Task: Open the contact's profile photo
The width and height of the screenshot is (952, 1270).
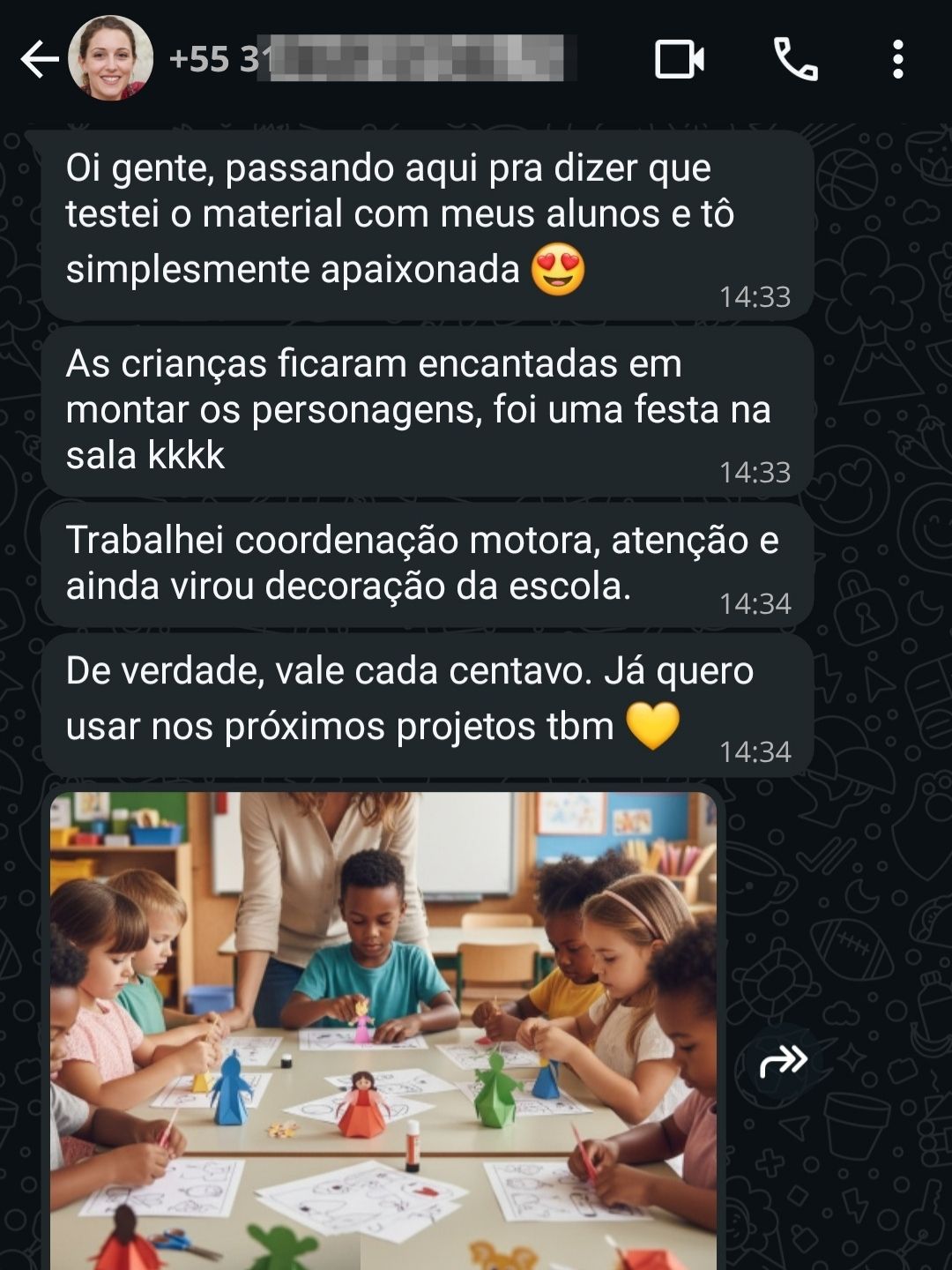Action: click(111, 58)
